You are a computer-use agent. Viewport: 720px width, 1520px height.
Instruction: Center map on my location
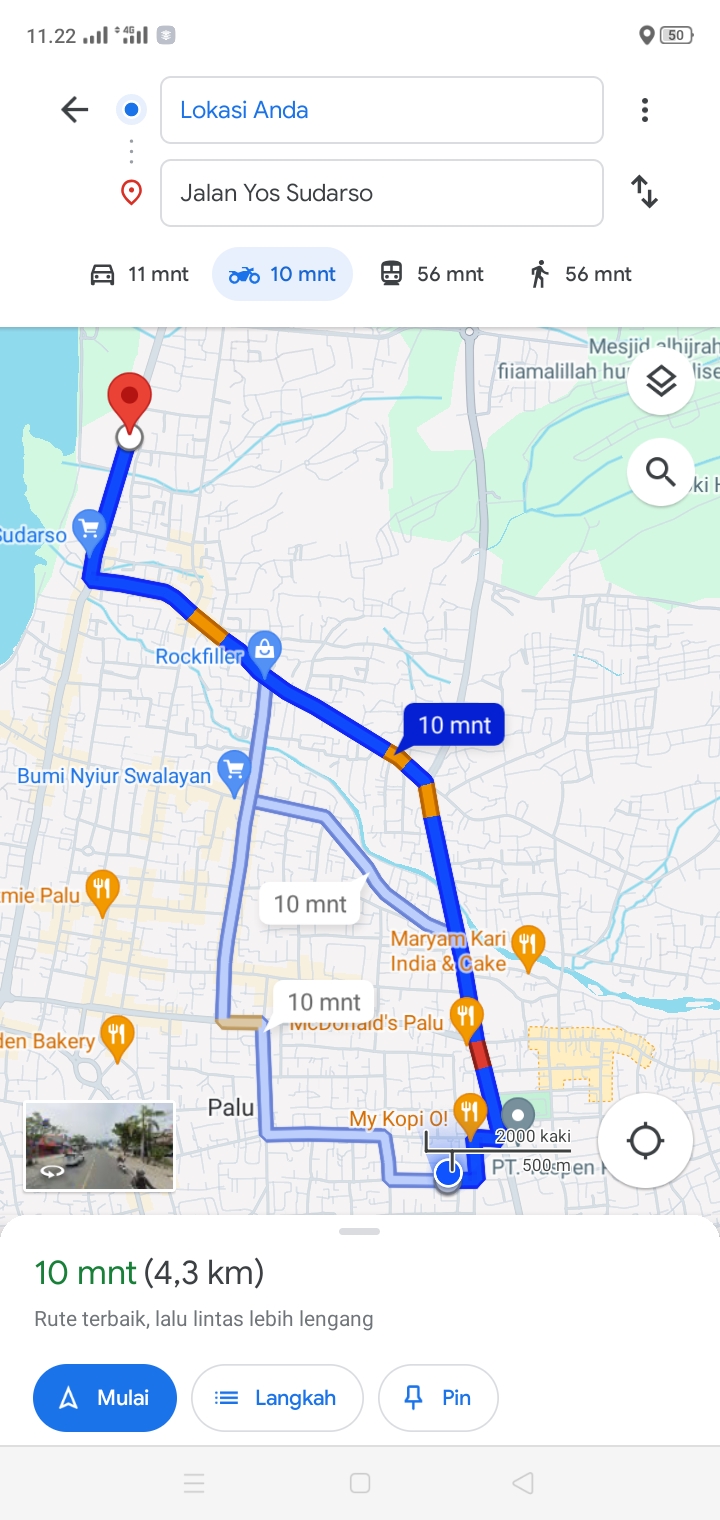(x=645, y=1140)
